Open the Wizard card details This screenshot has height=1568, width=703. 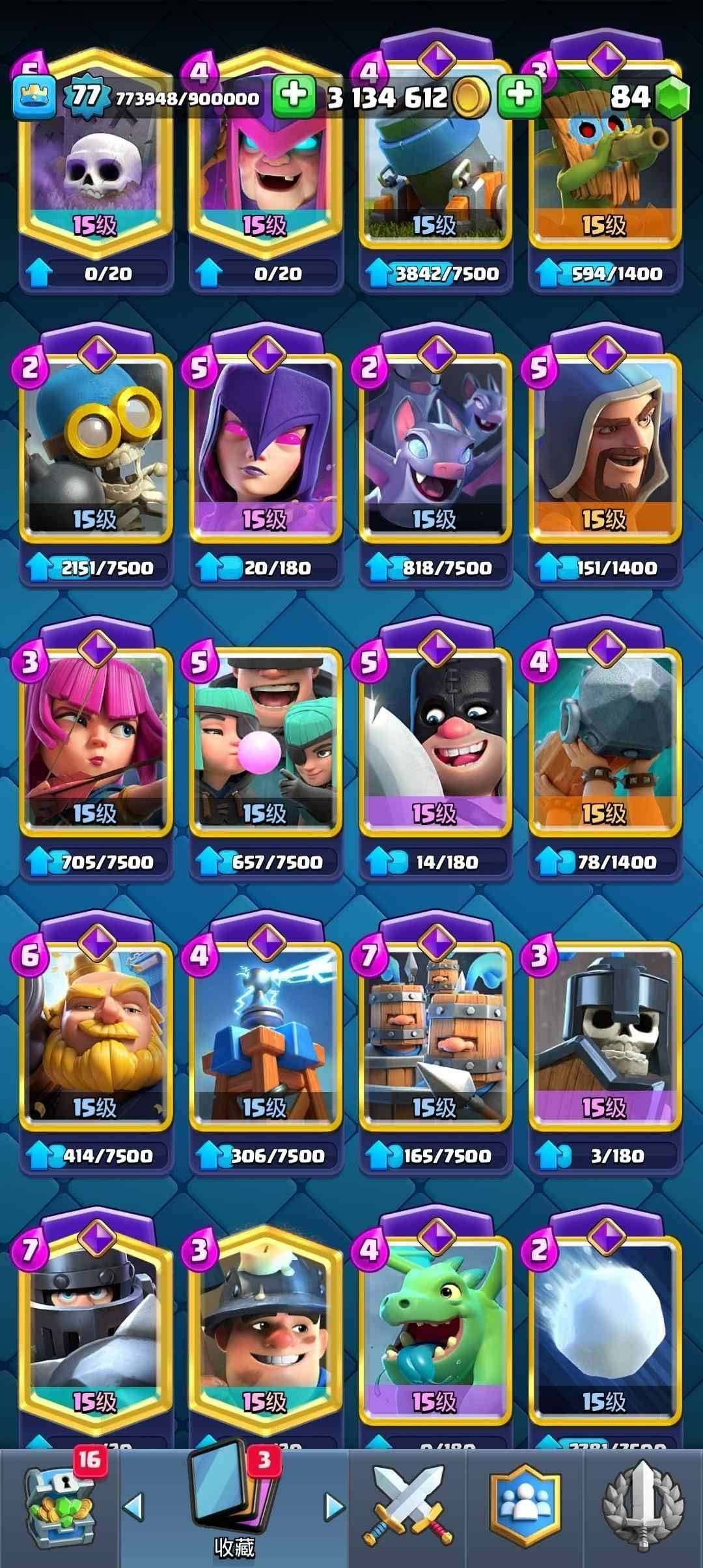[605, 449]
